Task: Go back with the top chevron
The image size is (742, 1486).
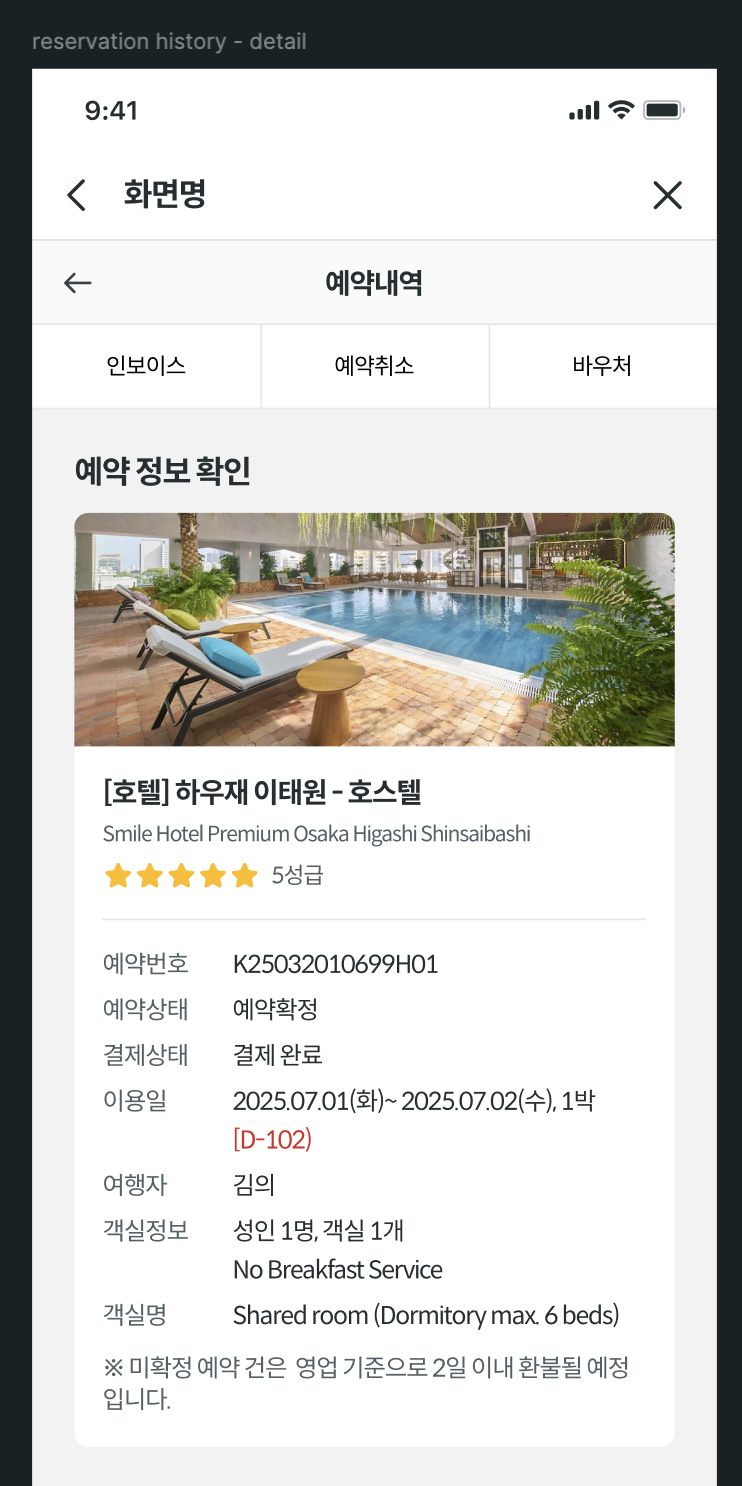Action: pyautogui.click(x=76, y=195)
